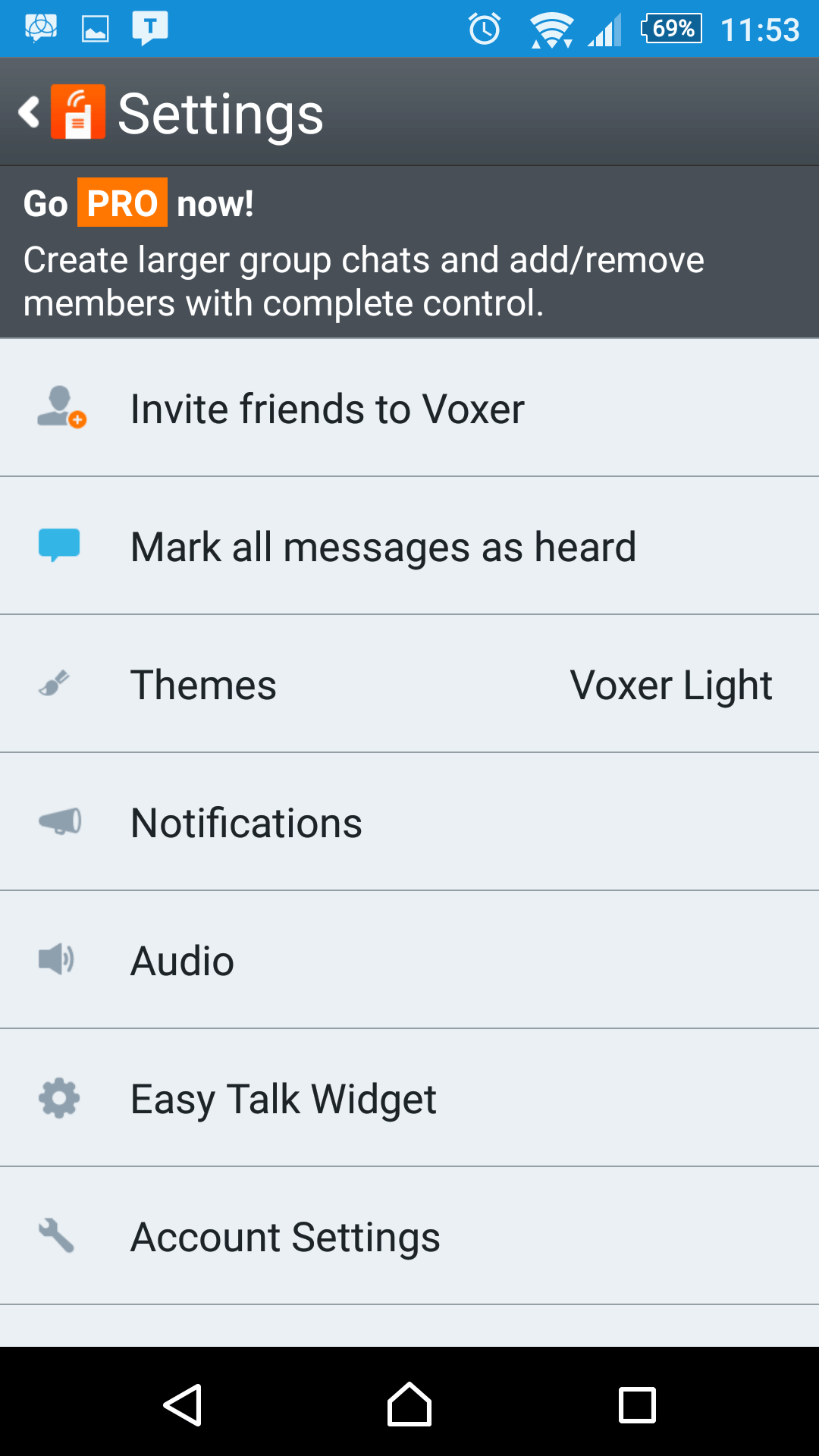
Task: Open the Go PRO now banner
Action: point(409,252)
